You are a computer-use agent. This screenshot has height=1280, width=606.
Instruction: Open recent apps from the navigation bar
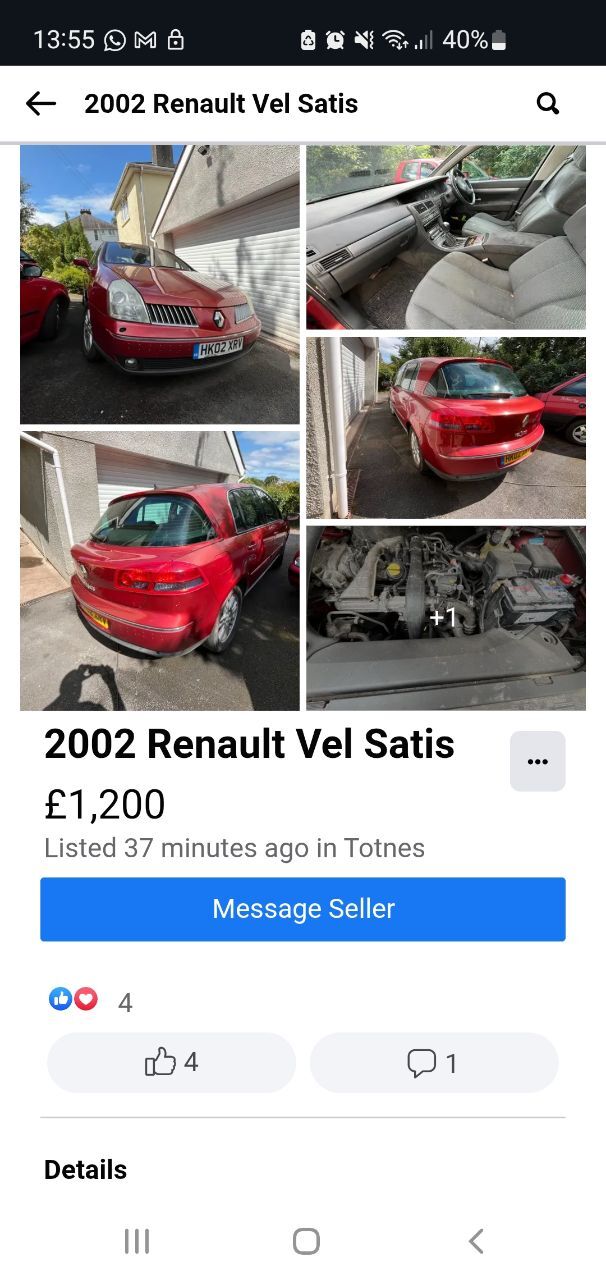click(137, 1241)
